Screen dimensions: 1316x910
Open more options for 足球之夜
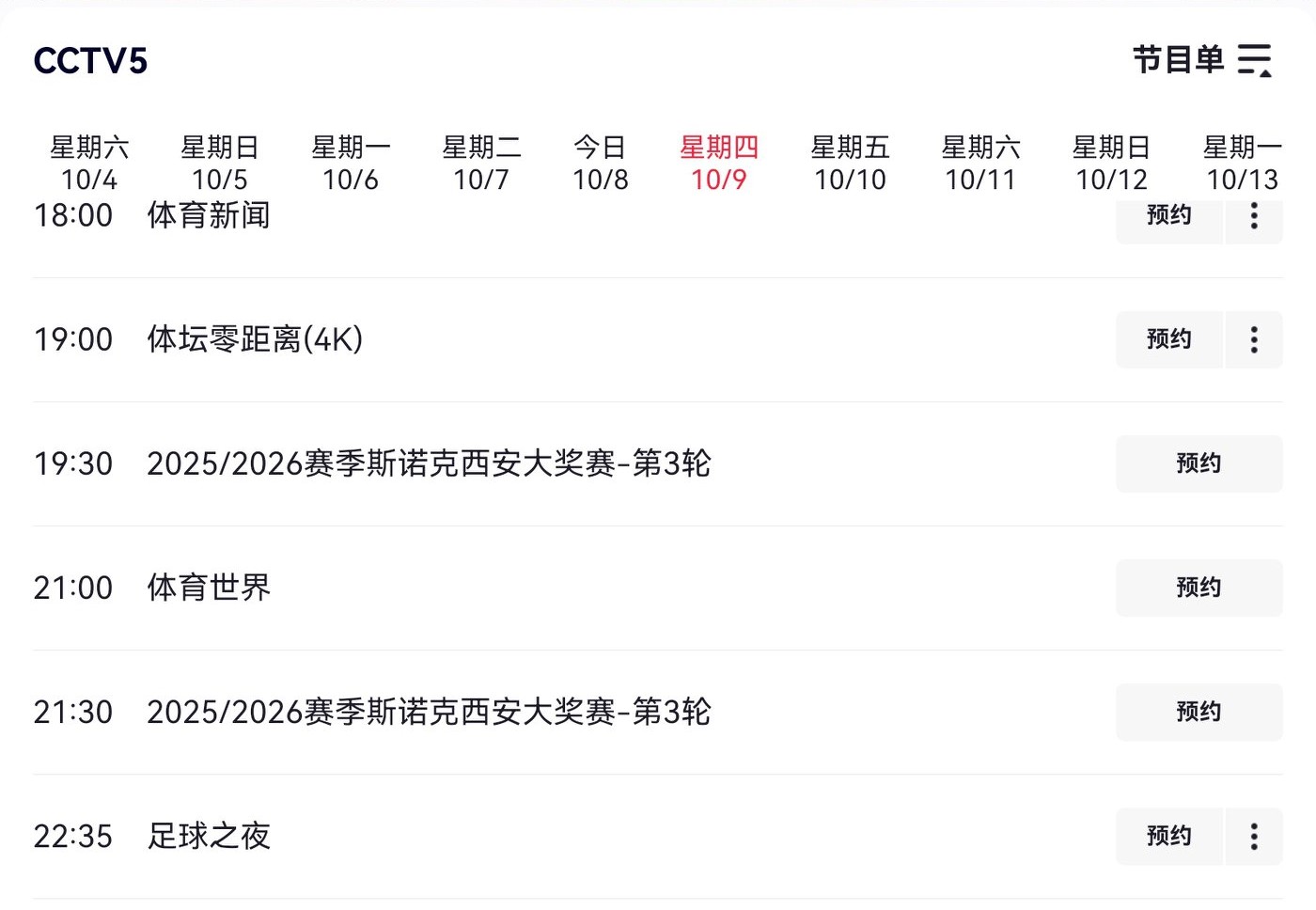coord(1254,836)
